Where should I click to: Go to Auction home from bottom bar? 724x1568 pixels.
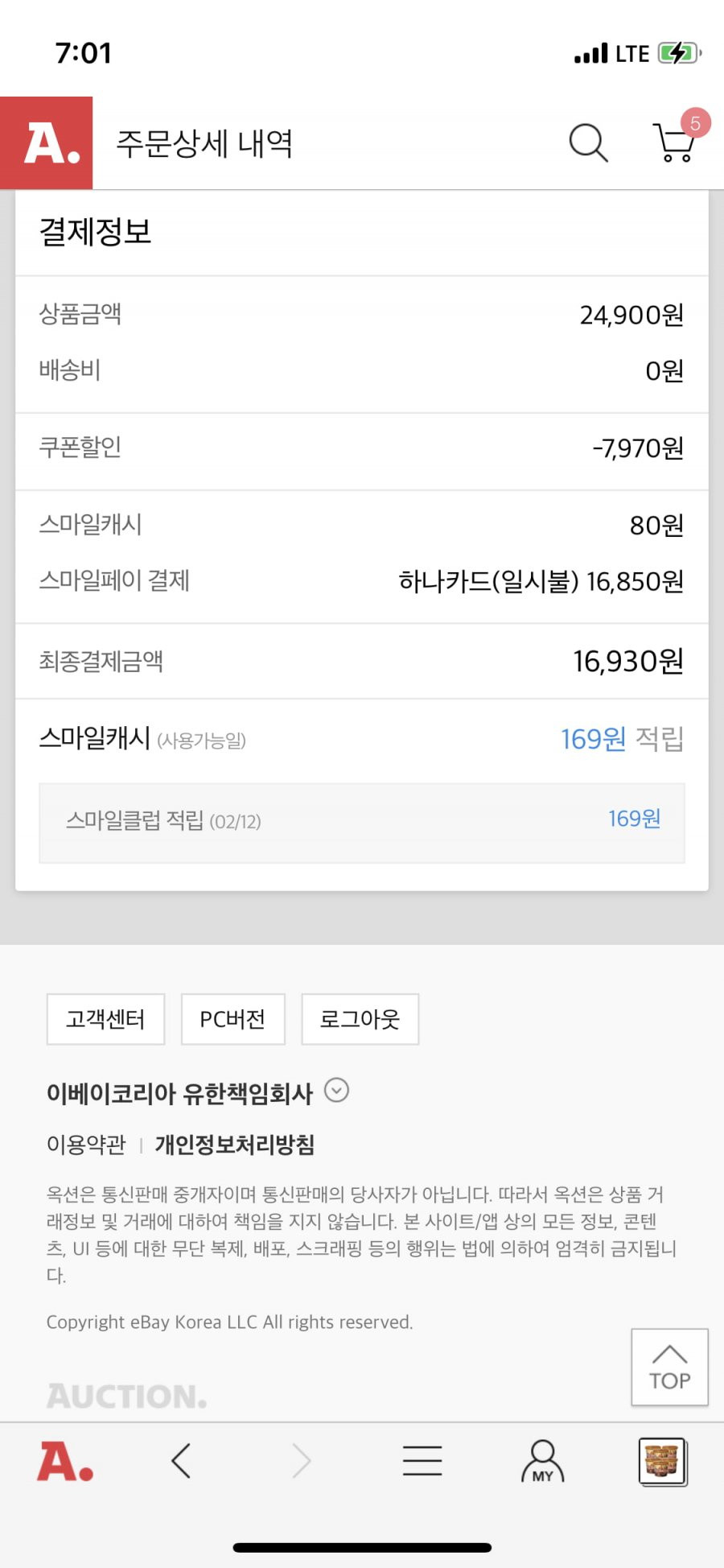coord(65,1461)
